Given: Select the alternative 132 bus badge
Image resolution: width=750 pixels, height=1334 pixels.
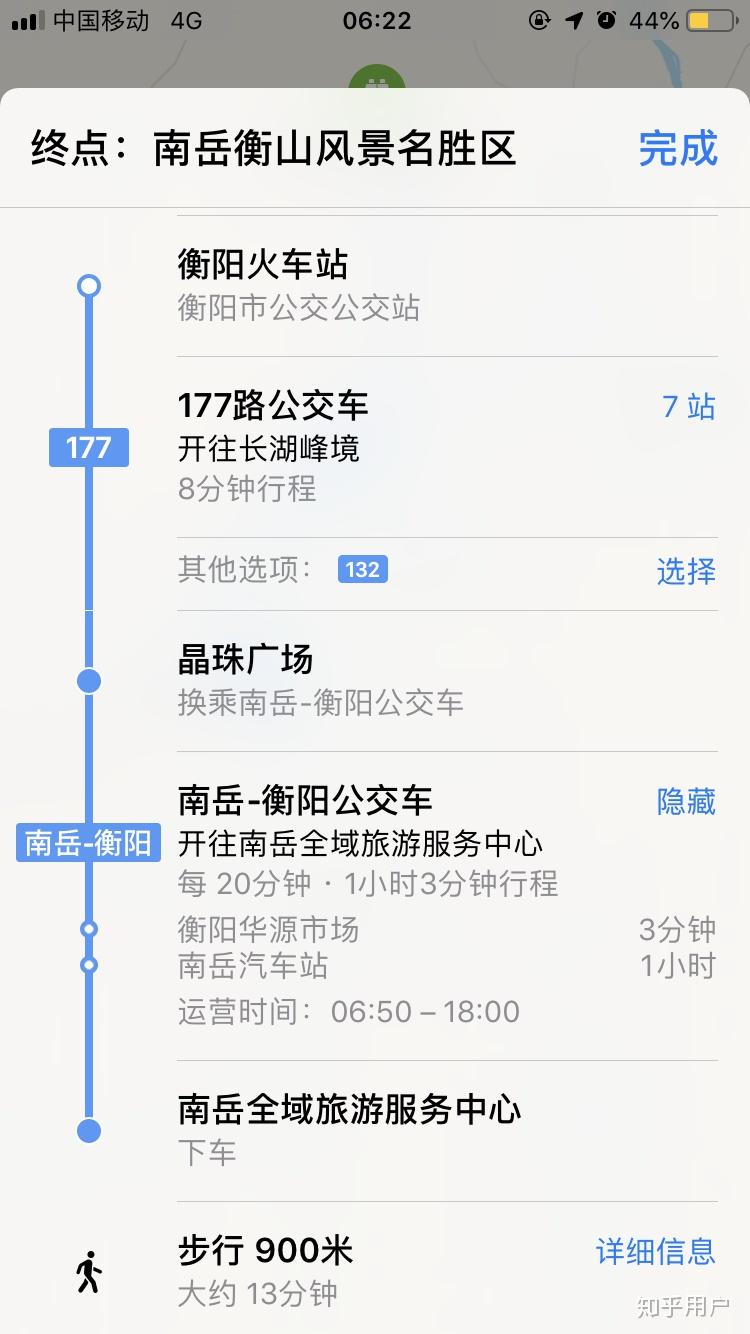Looking at the screenshot, I should 362,570.
